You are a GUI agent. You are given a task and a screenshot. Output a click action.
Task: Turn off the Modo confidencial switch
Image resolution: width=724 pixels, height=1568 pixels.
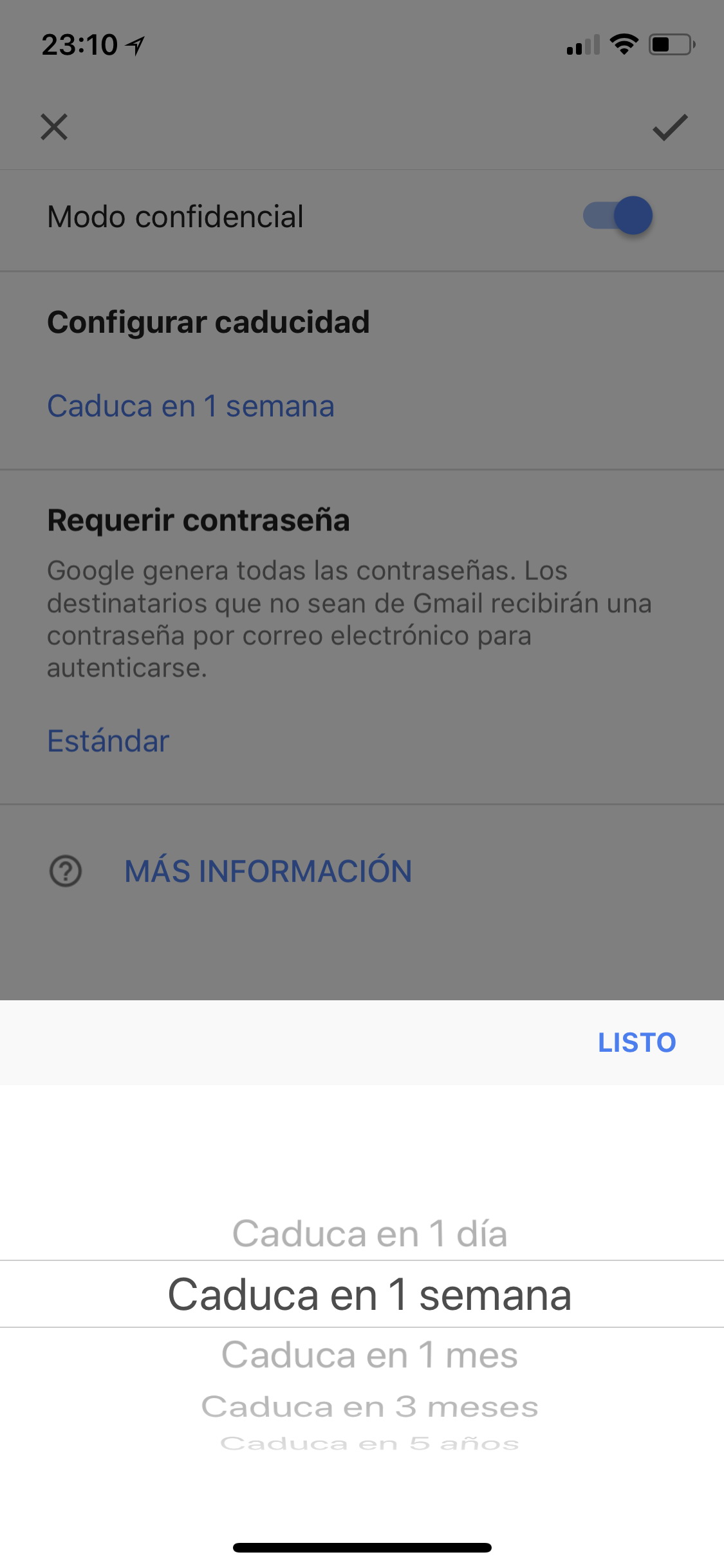coord(618,216)
